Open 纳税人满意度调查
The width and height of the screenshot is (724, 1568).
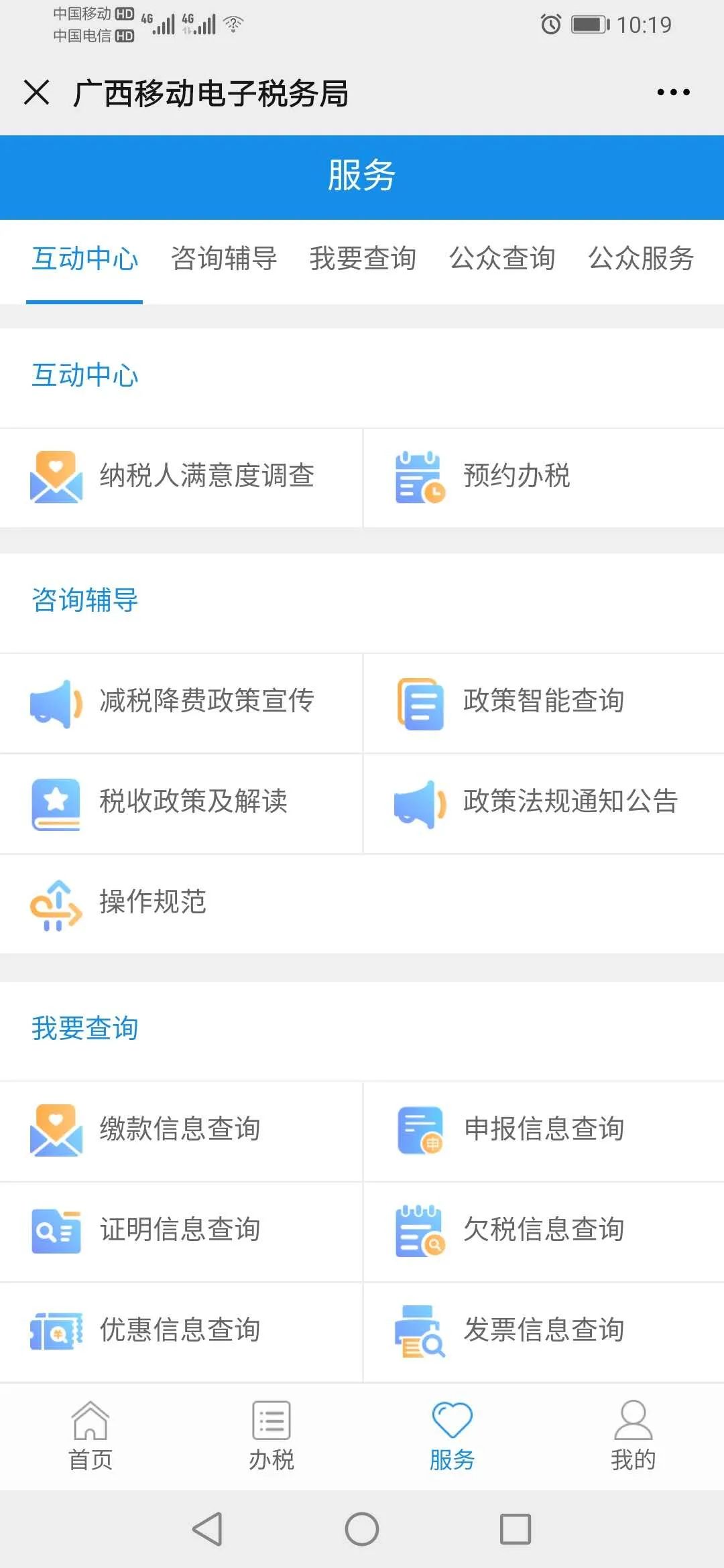point(181,478)
